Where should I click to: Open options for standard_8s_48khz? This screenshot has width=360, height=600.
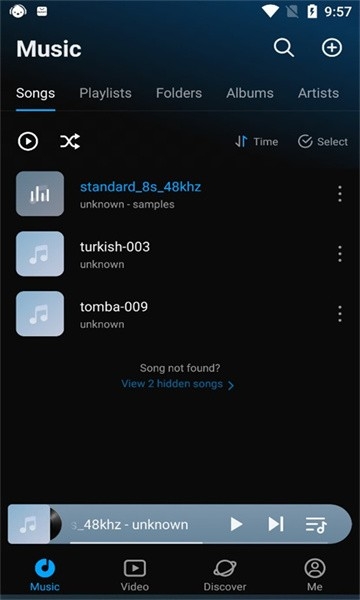[x=340, y=194]
